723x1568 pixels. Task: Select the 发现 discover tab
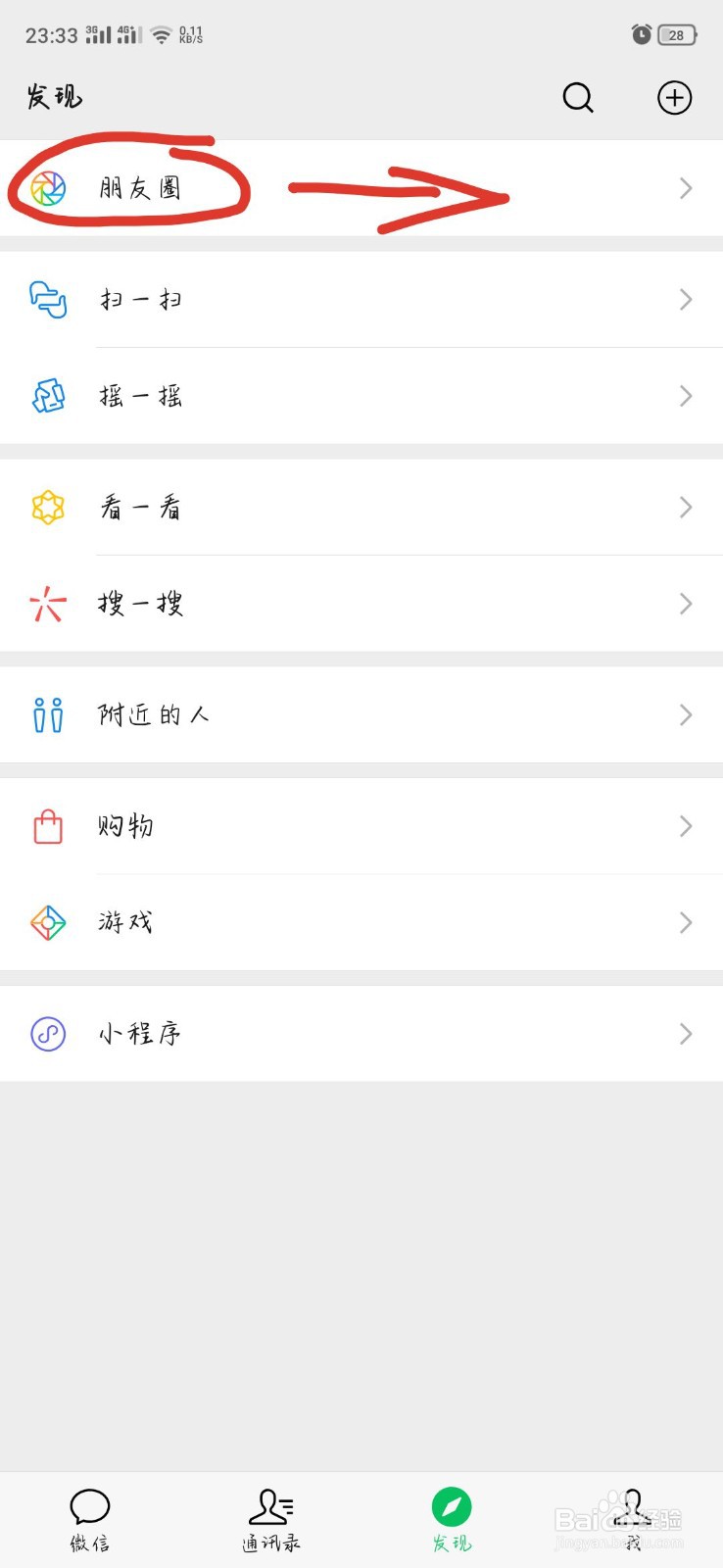(x=452, y=1520)
